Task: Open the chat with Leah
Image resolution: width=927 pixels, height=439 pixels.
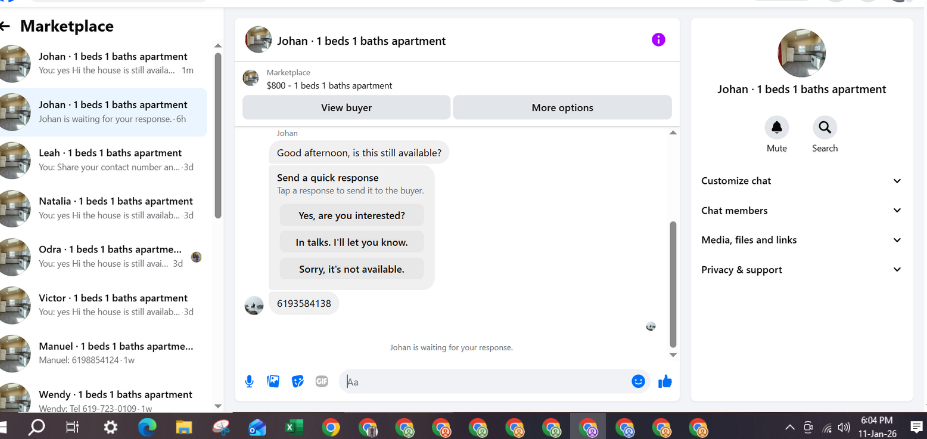Action: click(x=103, y=160)
